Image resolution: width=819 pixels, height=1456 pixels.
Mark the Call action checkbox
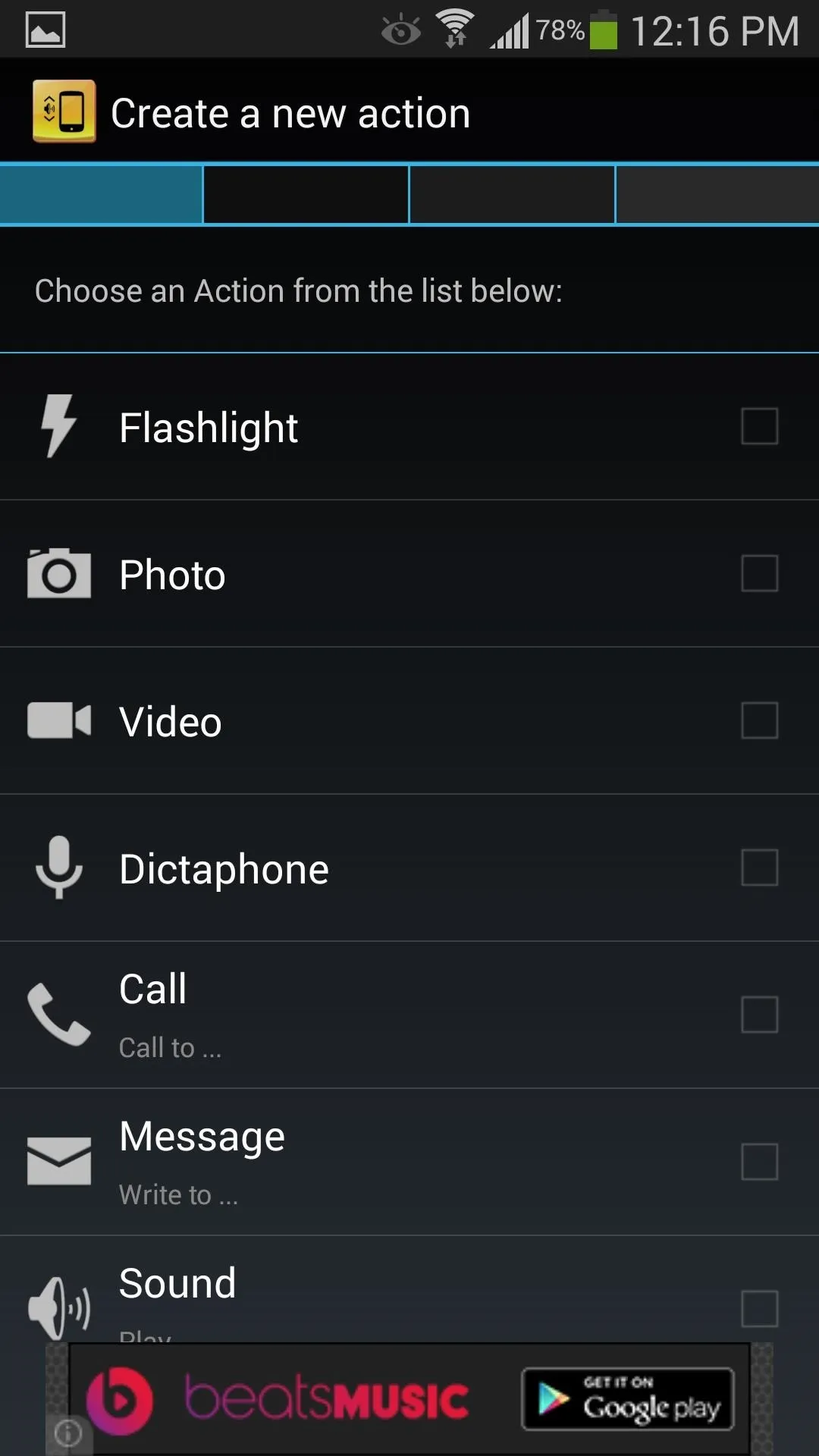(x=759, y=1015)
